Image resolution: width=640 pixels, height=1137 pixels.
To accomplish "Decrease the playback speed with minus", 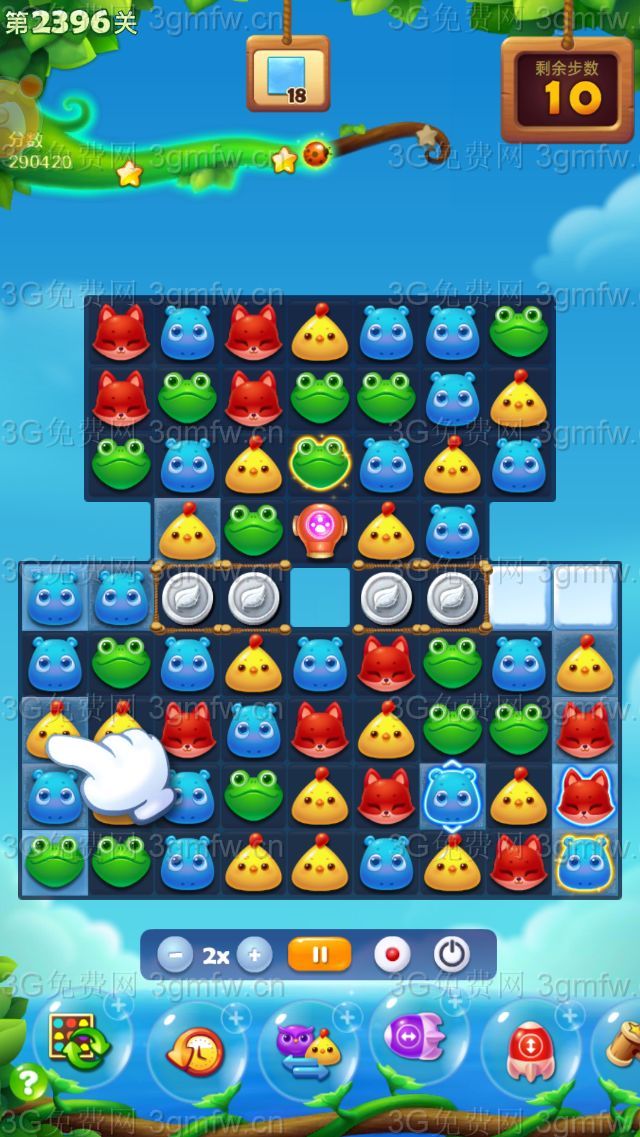I will coord(175,955).
